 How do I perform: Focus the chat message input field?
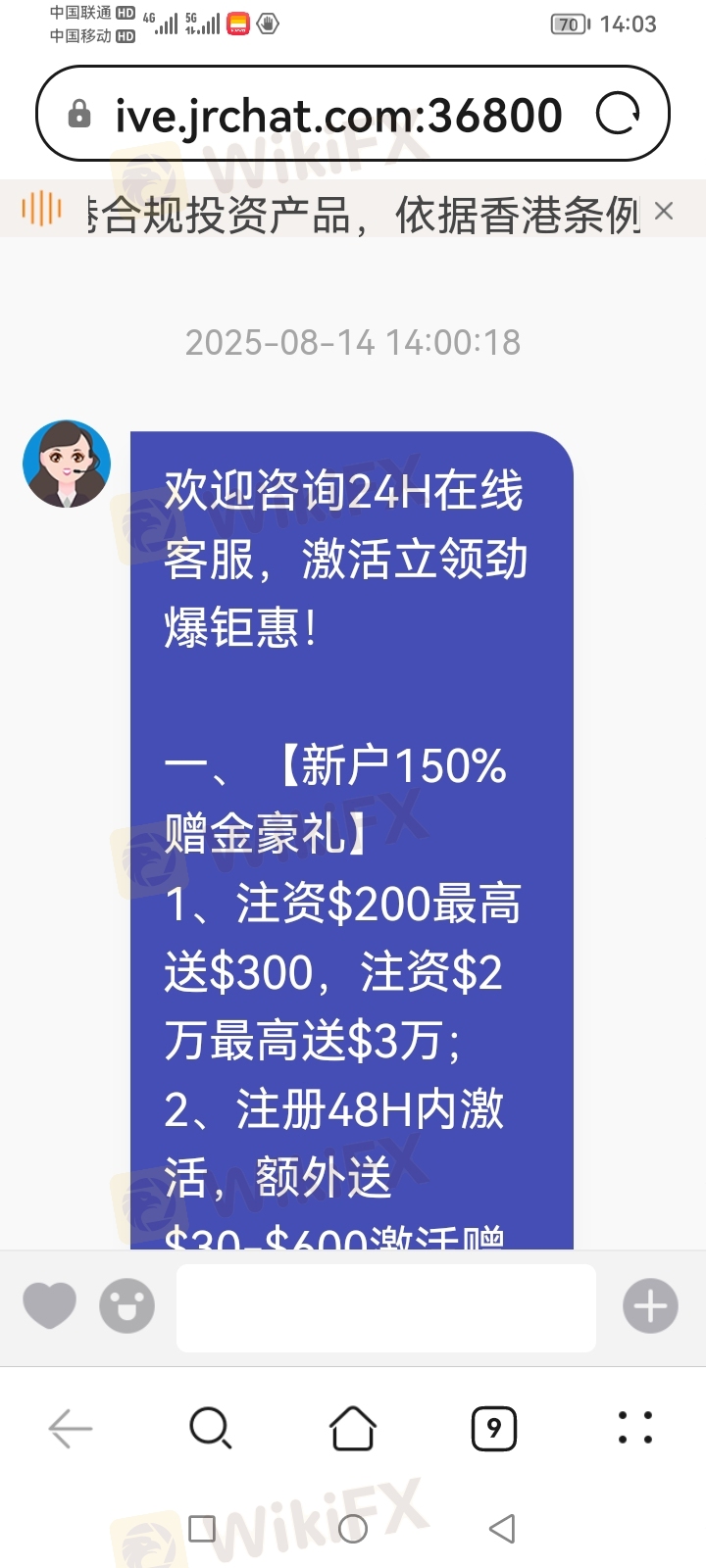(385, 1307)
